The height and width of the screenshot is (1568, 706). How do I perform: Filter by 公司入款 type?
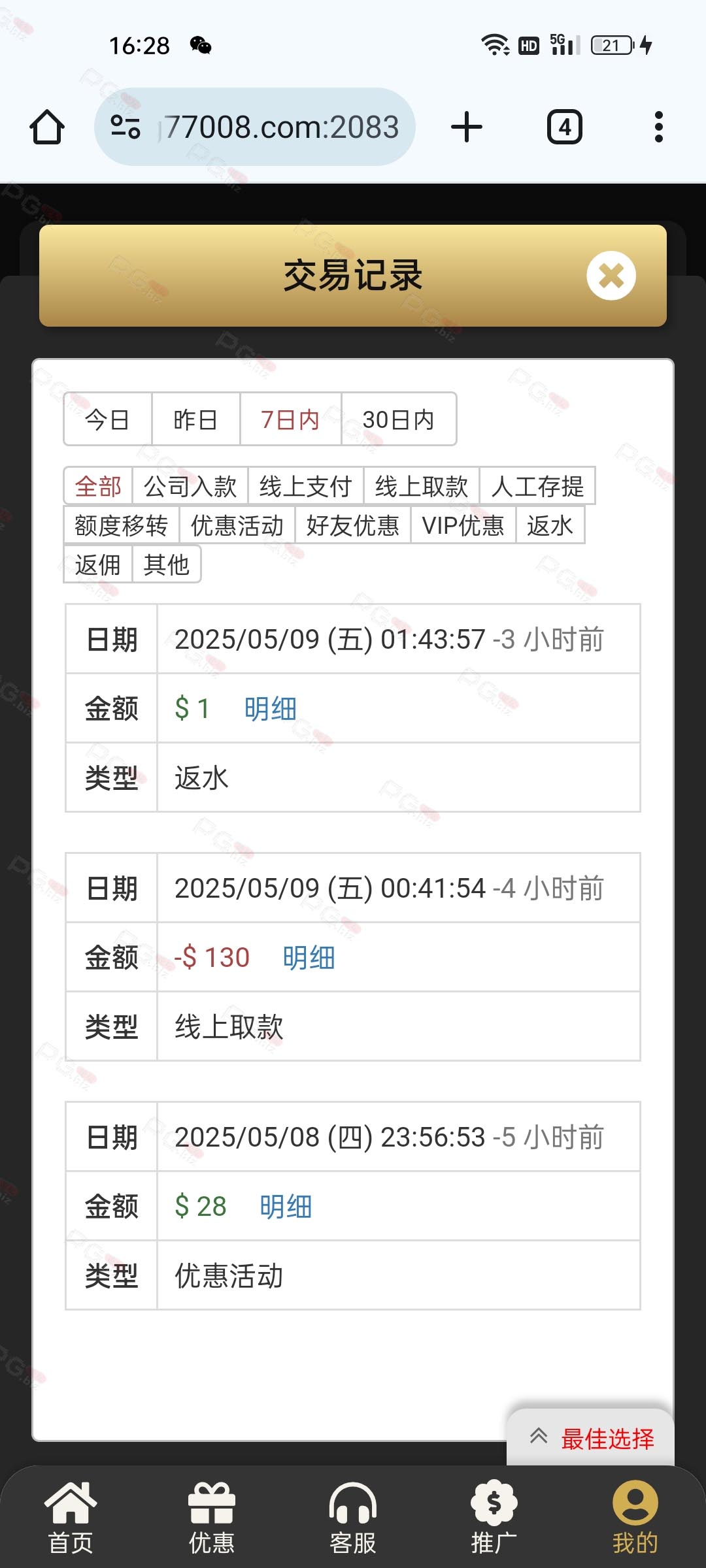(190, 486)
